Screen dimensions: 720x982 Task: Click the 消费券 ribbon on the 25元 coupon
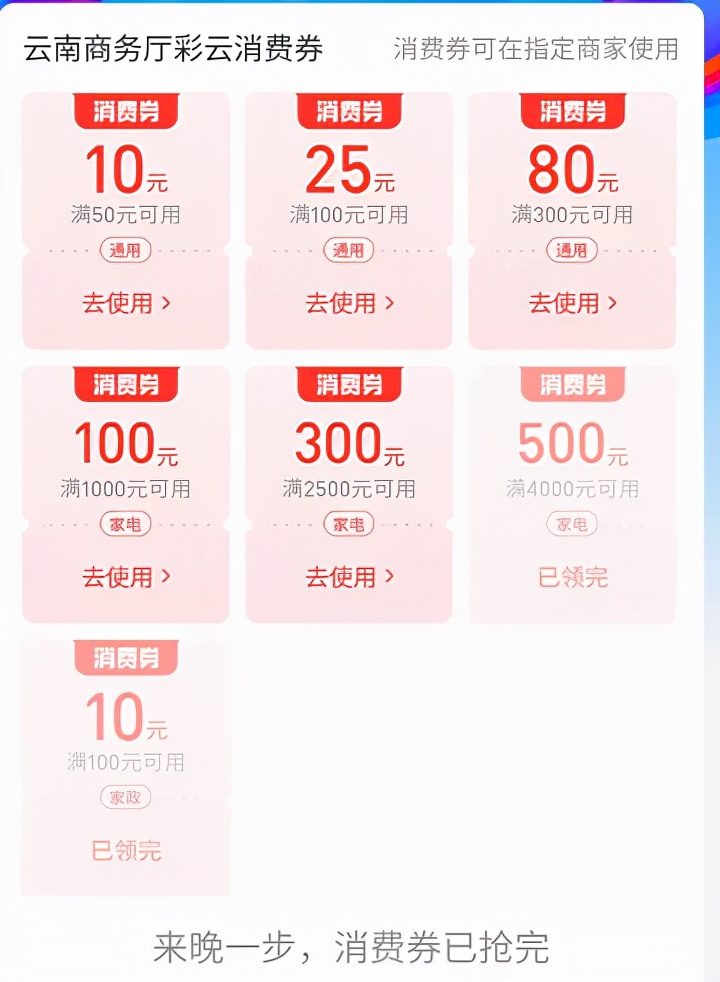[x=347, y=111]
